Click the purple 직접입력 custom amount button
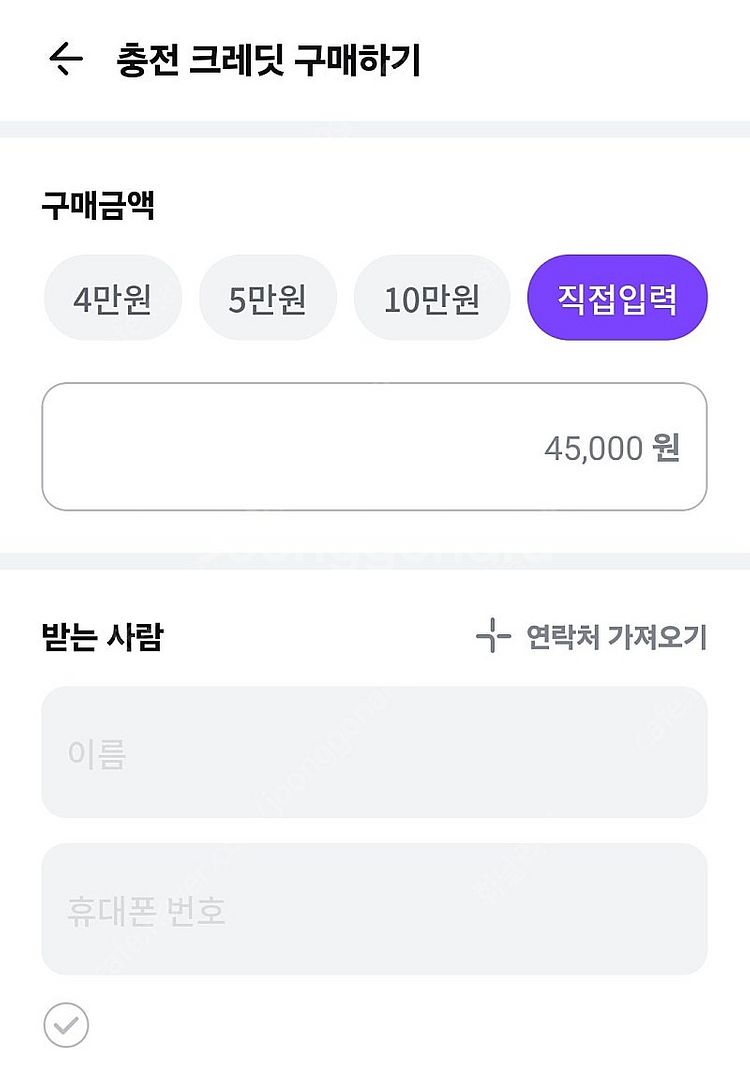The image size is (750, 1092). click(x=616, y=297)
